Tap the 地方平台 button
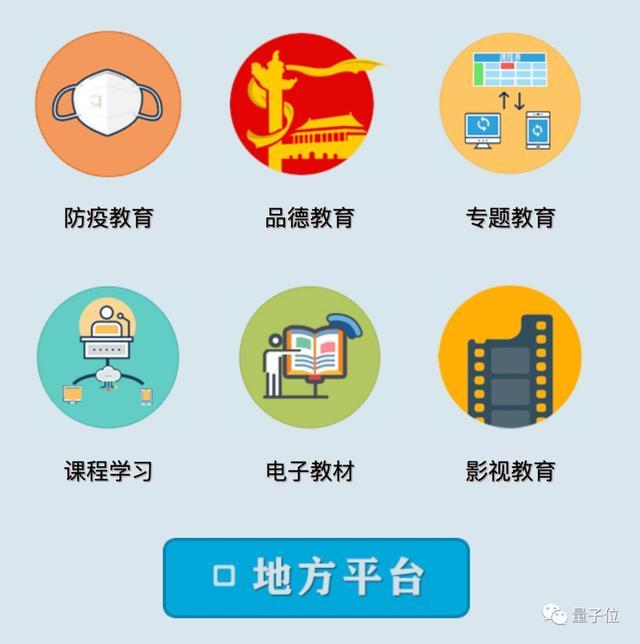 [x=316, y=577]
